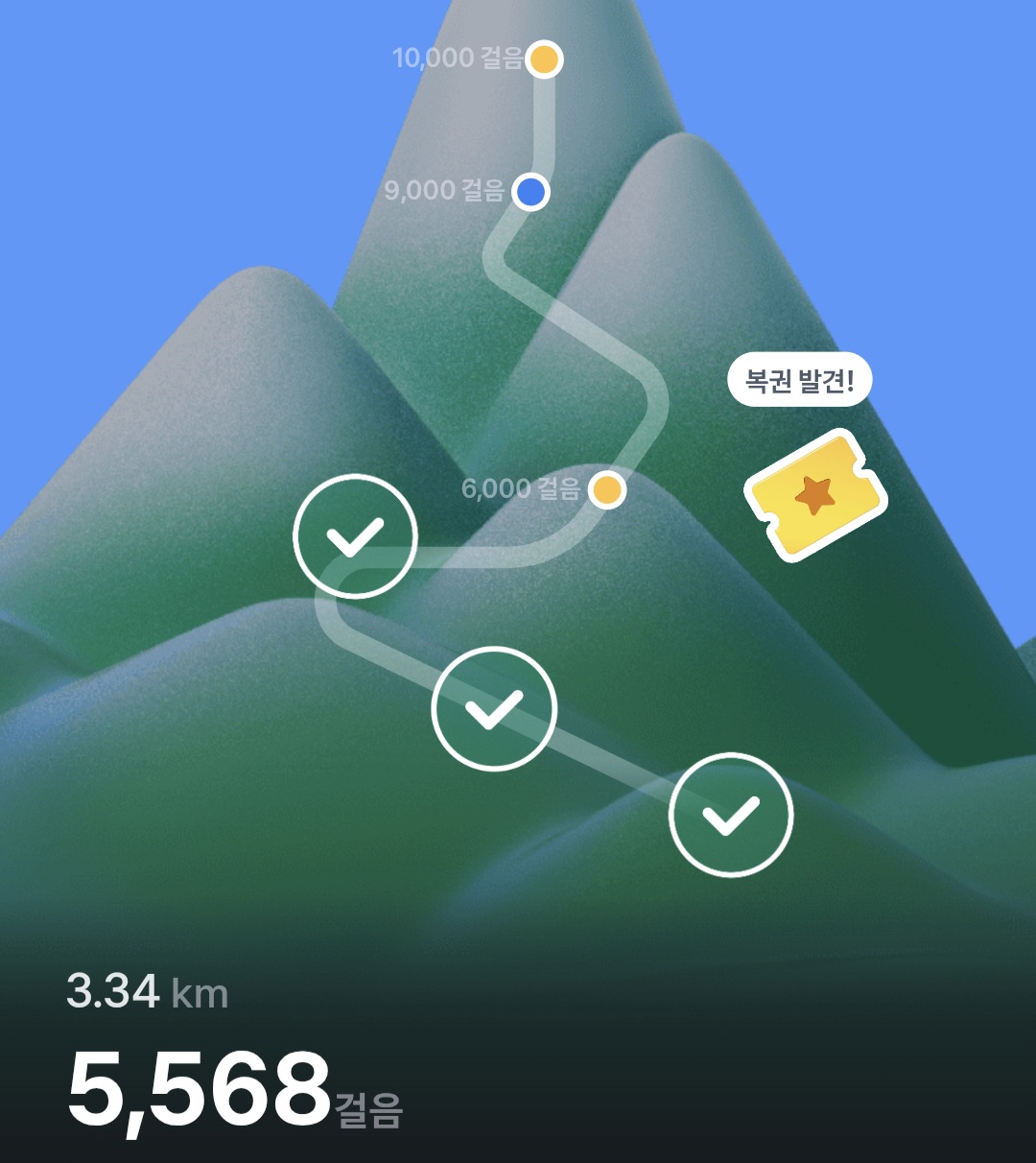This screenshot has width=1036, height=1163.
Task: Tap the 복권 발견! speech bubble
Action: click(x=799, y=382)
